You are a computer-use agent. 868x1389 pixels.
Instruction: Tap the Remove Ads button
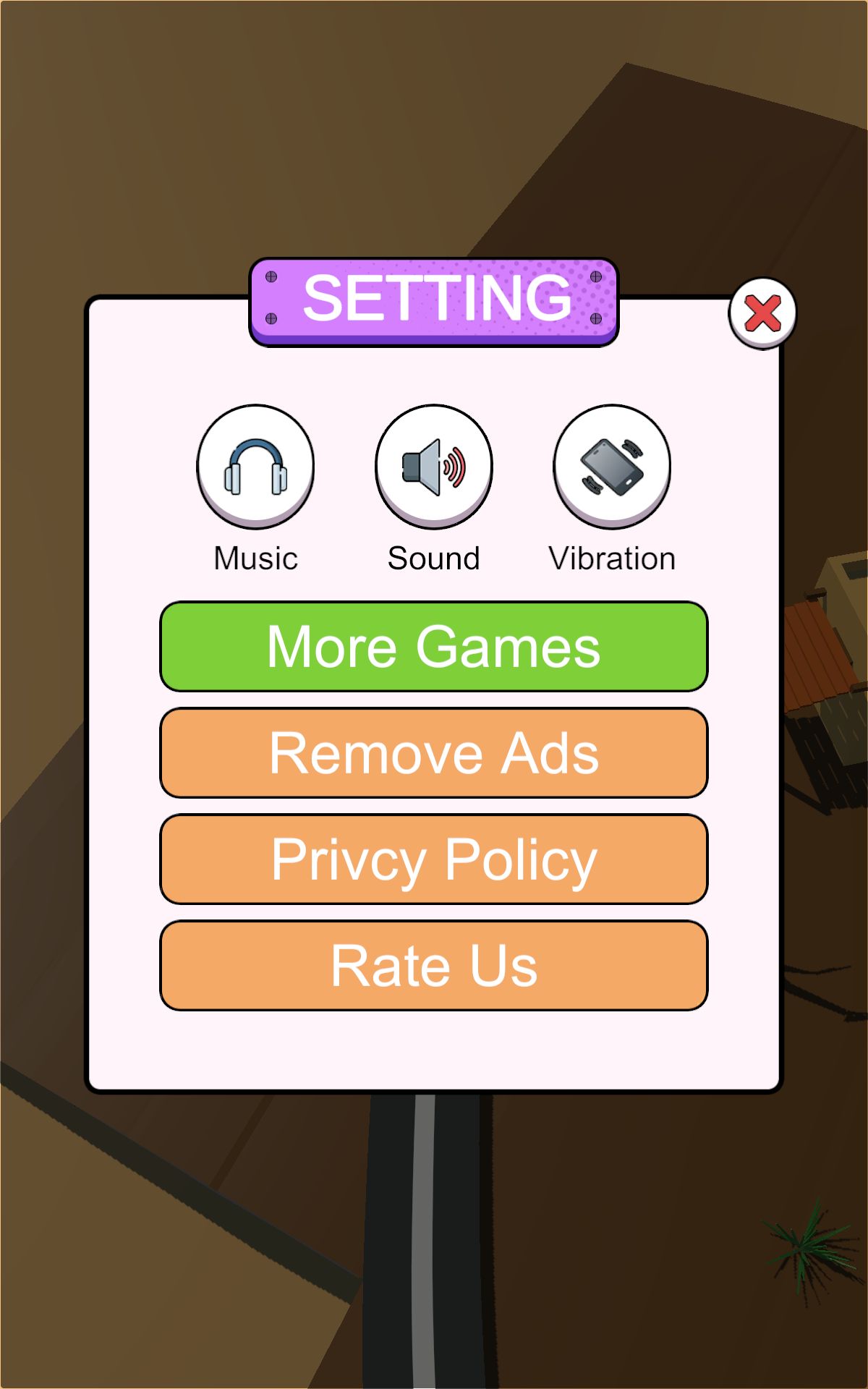pyautogui.click(x=434, y=752)
